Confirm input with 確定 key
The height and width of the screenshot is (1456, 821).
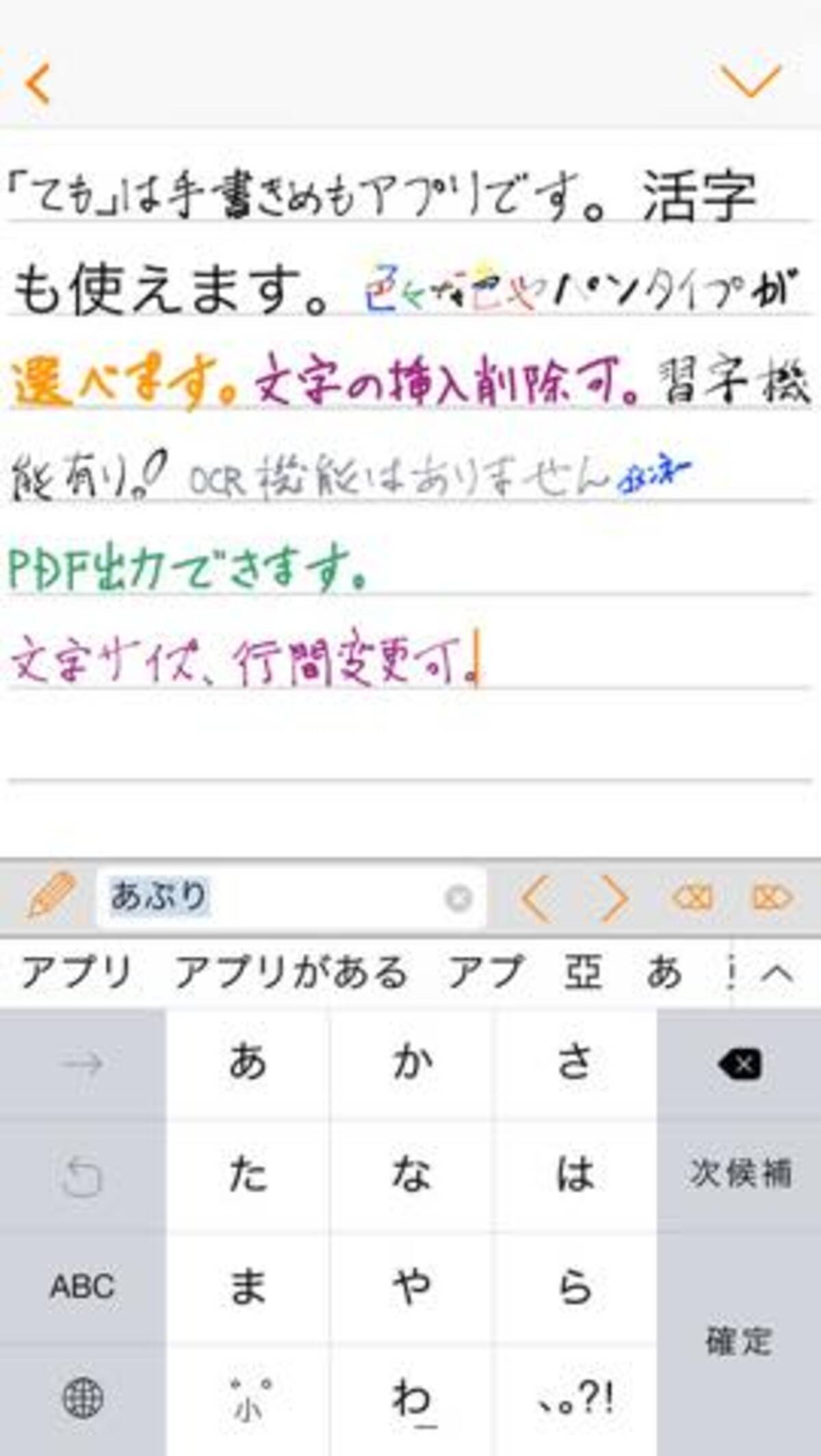click(739, 1340)
